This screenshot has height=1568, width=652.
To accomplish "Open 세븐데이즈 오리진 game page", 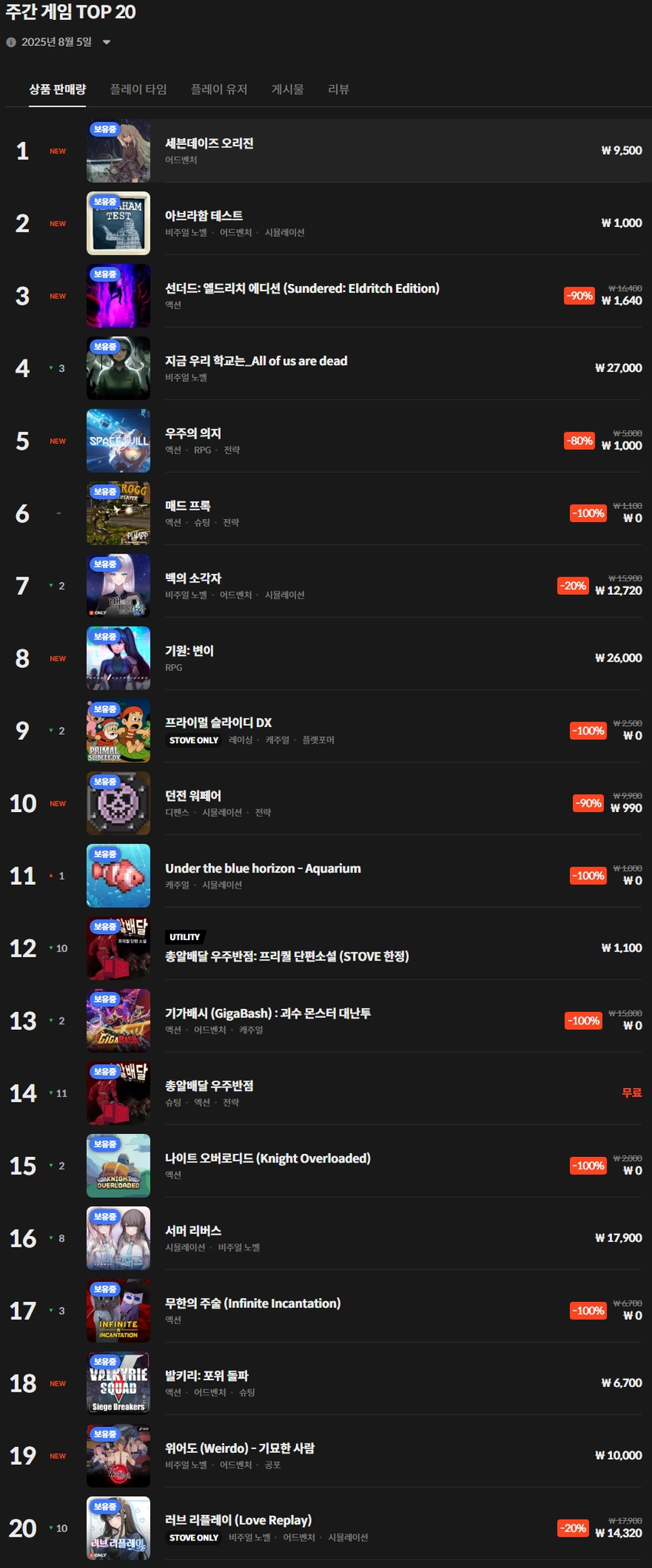I will (209, 143).
